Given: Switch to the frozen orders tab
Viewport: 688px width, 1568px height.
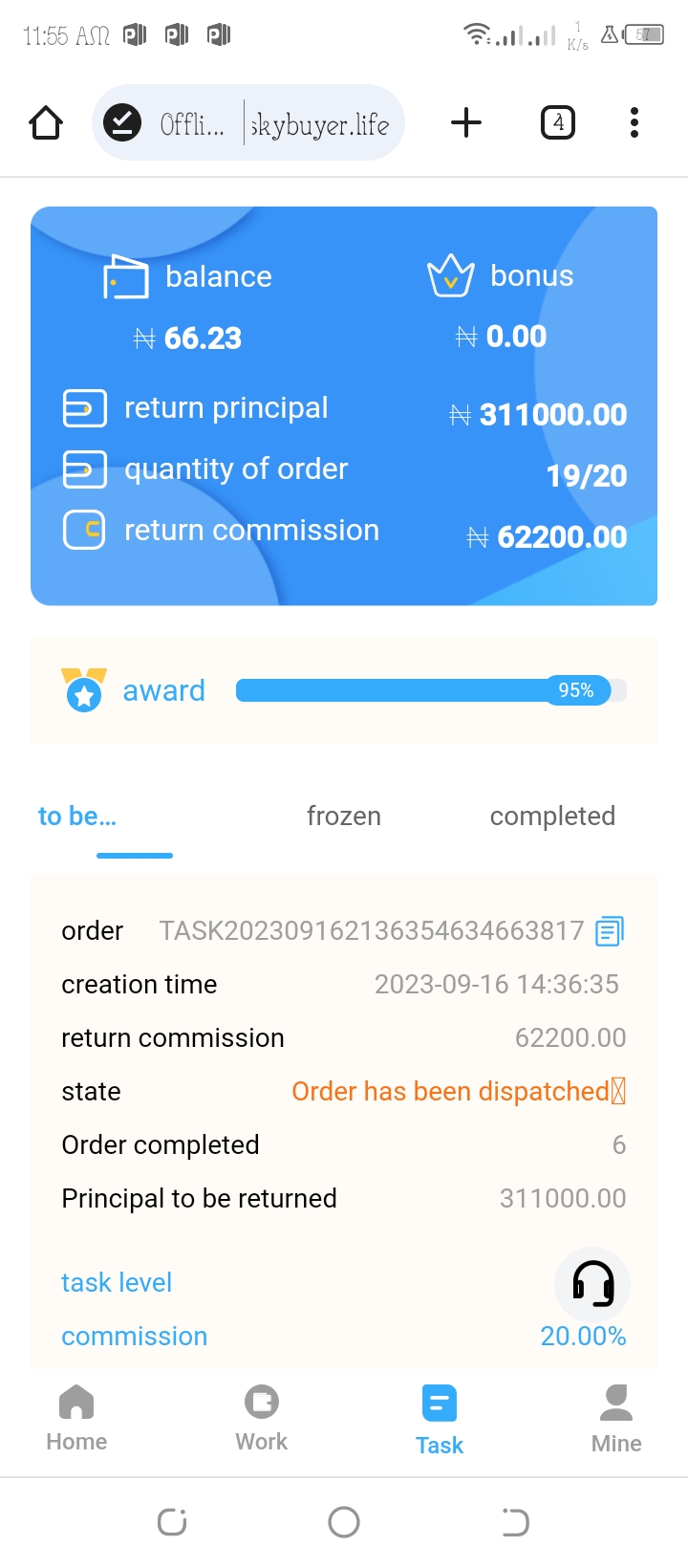Looking at the screenshot, I should 343,816.
